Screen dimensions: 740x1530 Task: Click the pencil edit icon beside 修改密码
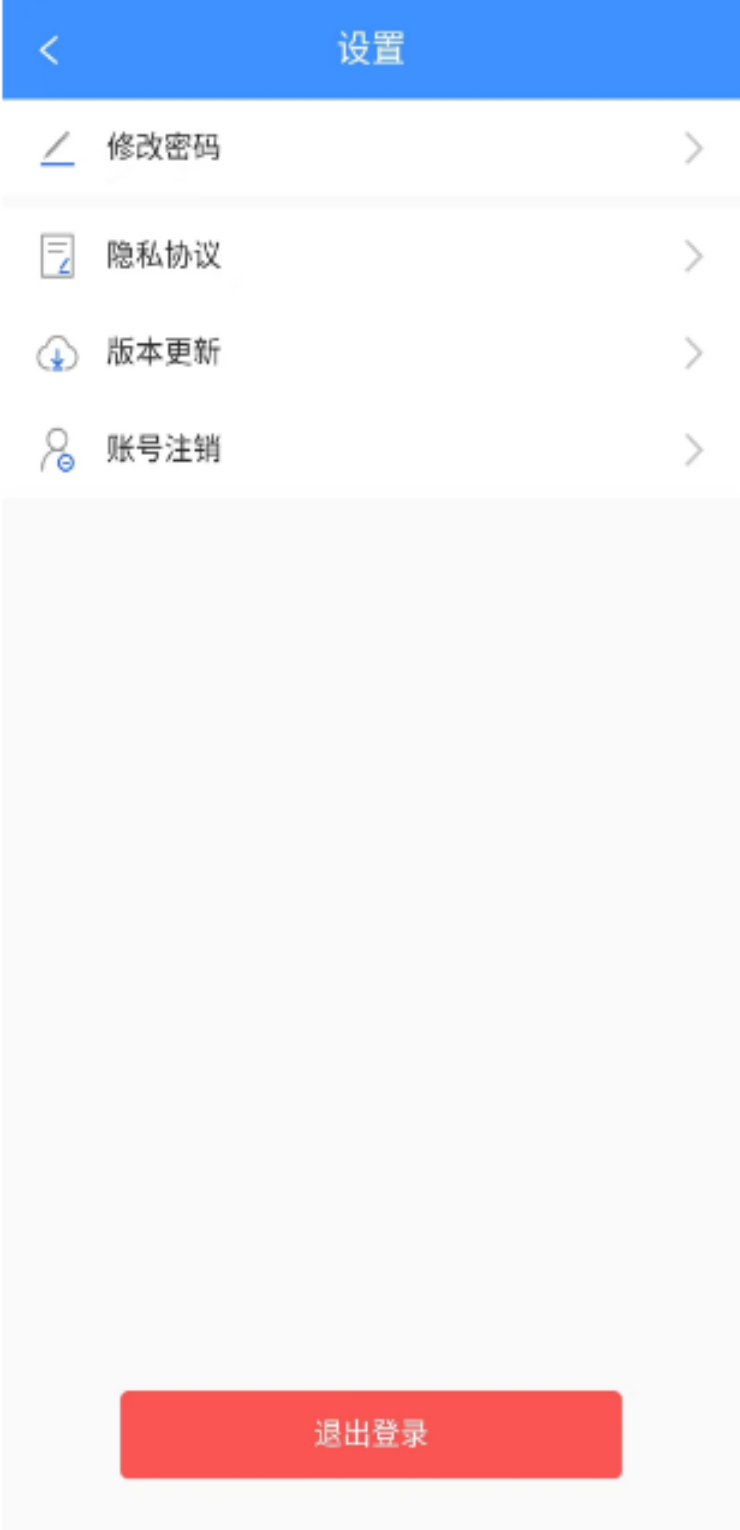[57, 148]
